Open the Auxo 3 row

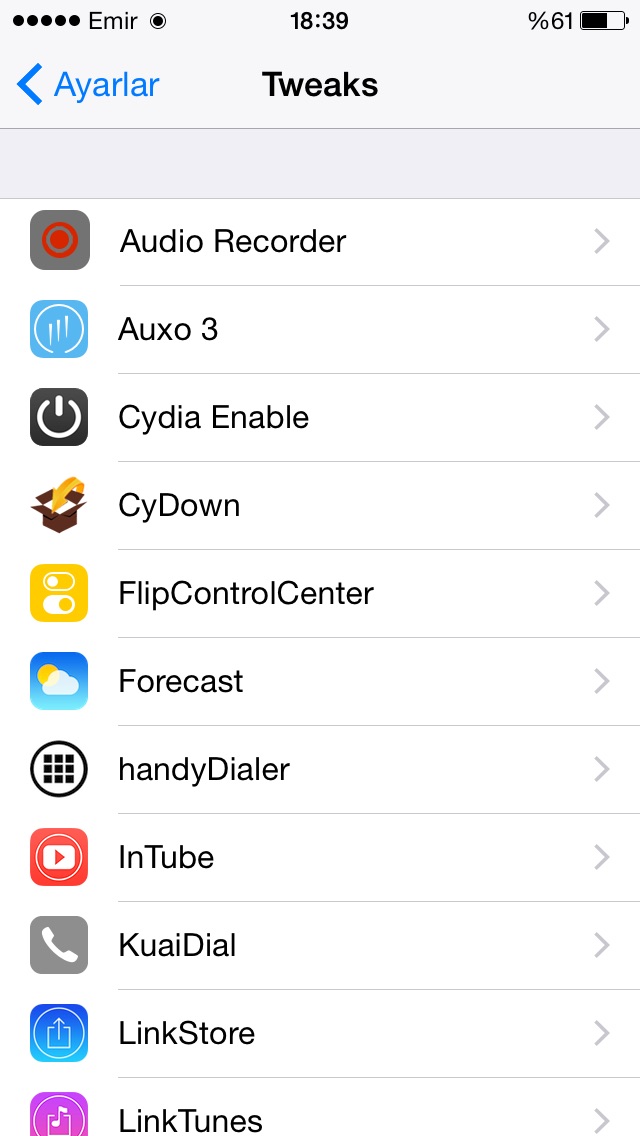pyautogui.click(x=320, y=330)
